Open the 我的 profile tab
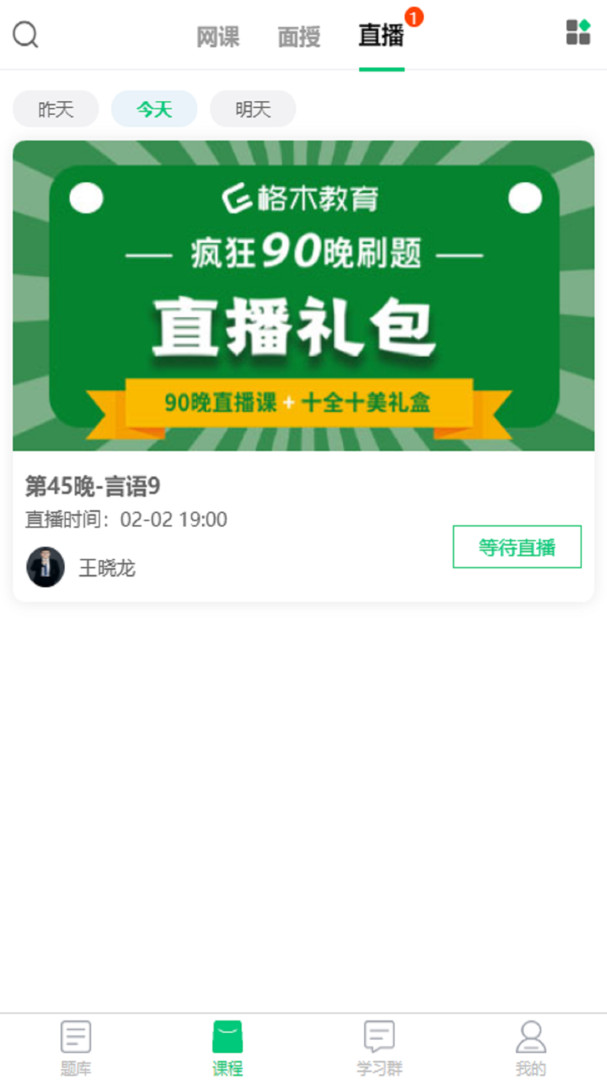Image resolution: width=607 pixels, height=1080 pixels. [x=531, y=1046]
